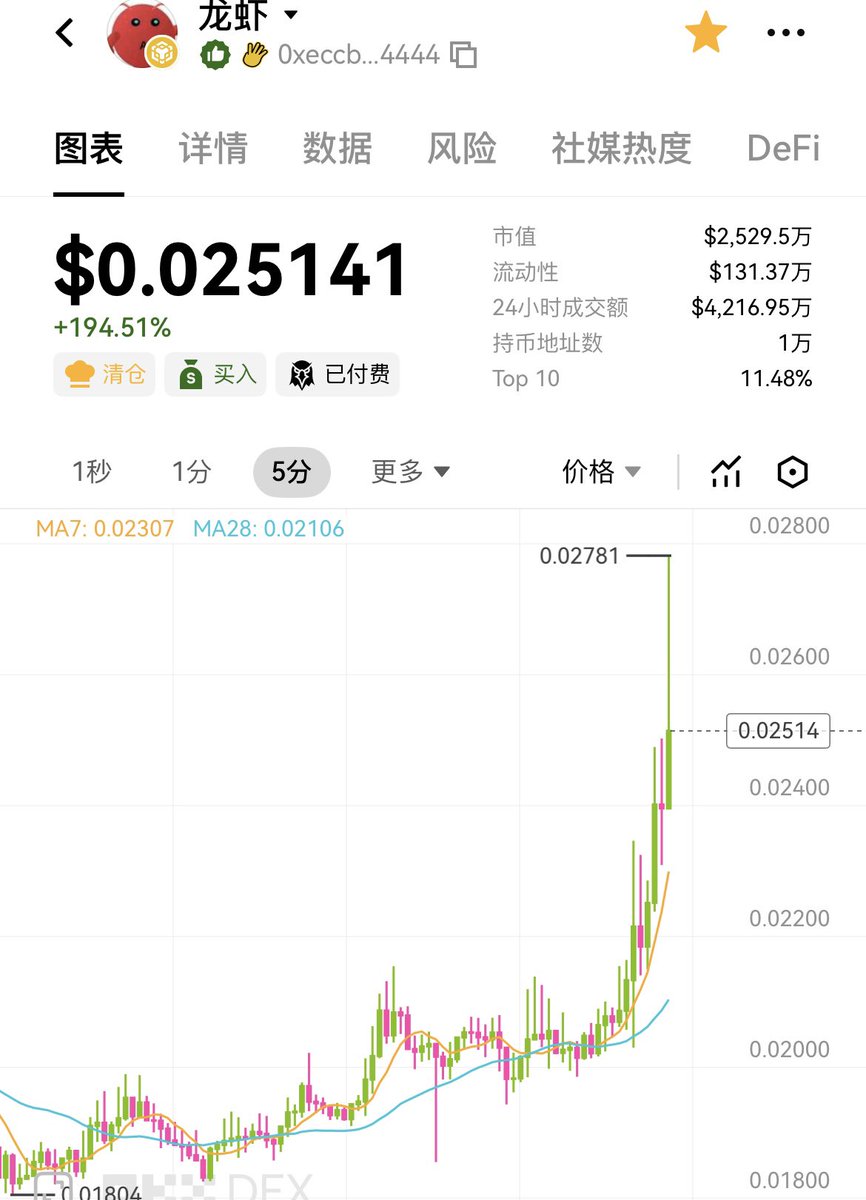This screenshot has height=1200, width=866.
Task: Copy the contract address 0xeccb...4444
Action: coord(464,54)
